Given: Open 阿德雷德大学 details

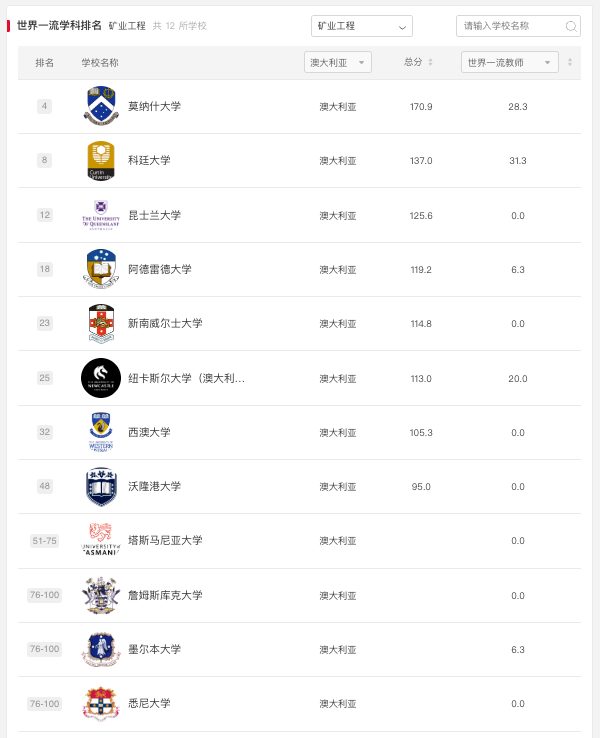Looking at the screenshot, I should pos(159,269).
